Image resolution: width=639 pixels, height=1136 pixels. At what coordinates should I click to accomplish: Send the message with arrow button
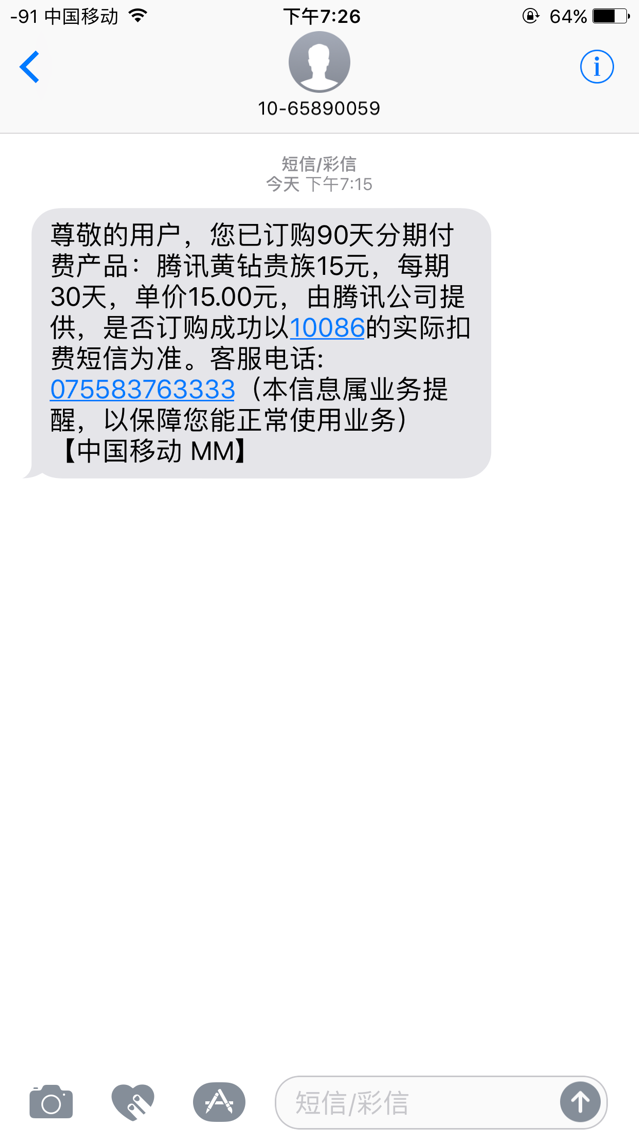click(580, 1103)
